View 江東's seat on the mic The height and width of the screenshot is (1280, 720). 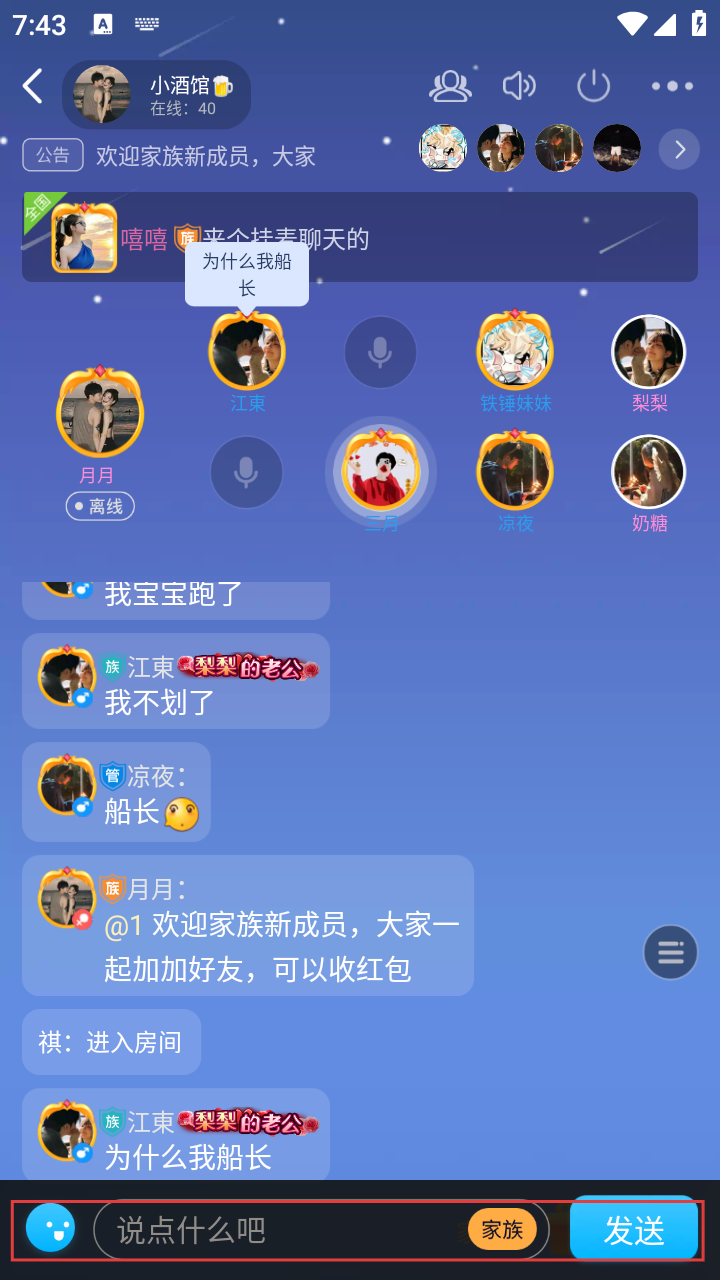point(247,351)
